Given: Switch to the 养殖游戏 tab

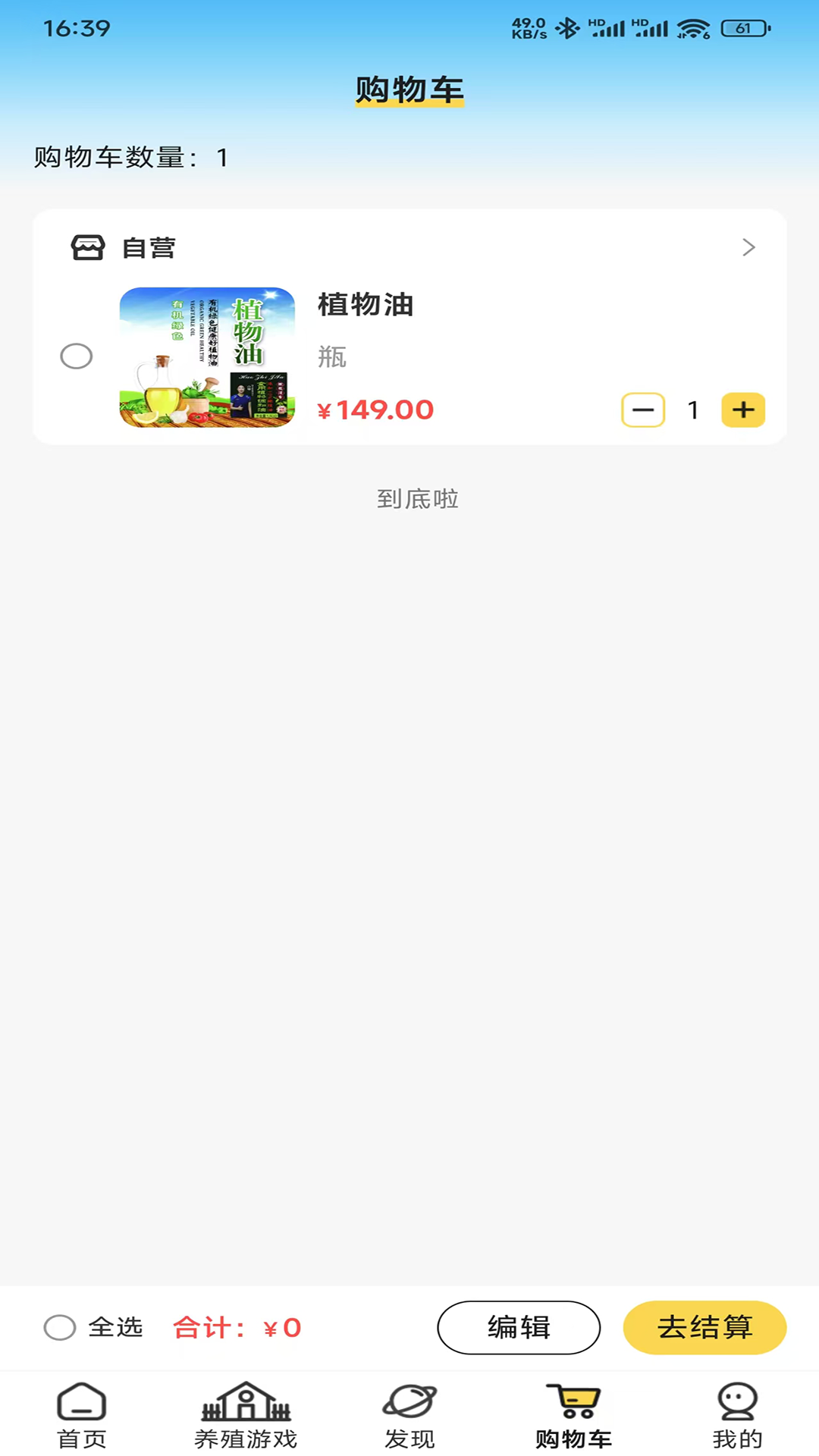Looking at the screenshot, I should pos(246,1415).
